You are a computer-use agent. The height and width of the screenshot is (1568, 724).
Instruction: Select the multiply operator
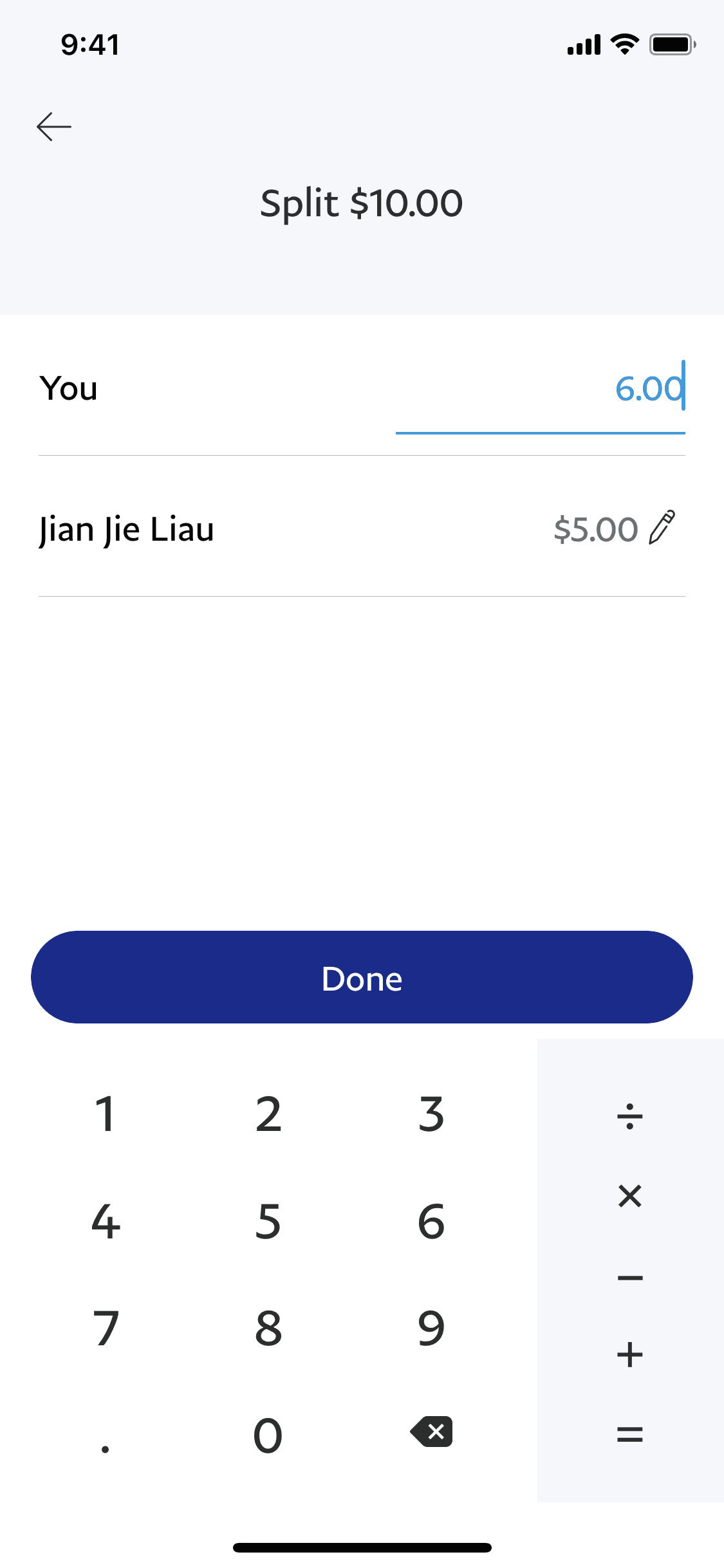pyautogui.click(x=630, y=1196)
